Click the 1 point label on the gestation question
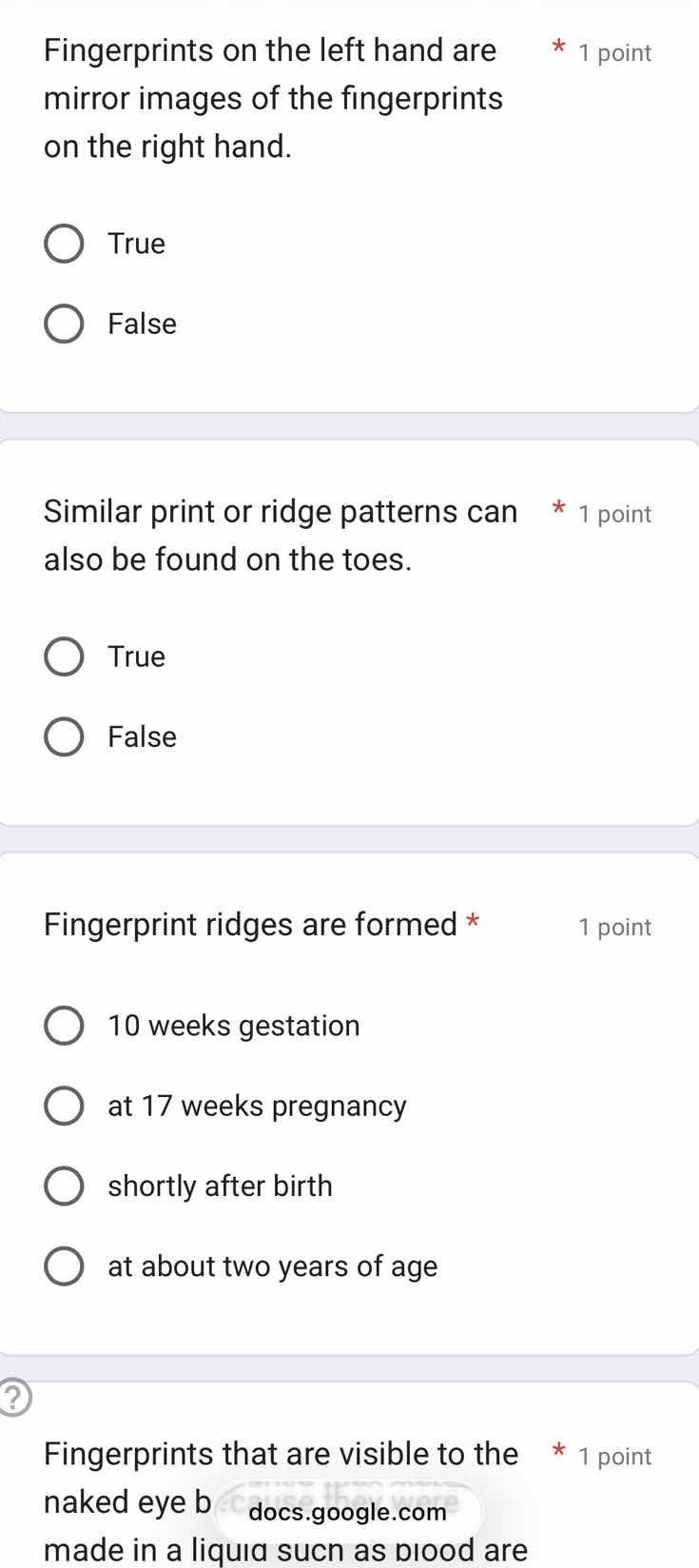699x1568 pixels. [614, 926]
